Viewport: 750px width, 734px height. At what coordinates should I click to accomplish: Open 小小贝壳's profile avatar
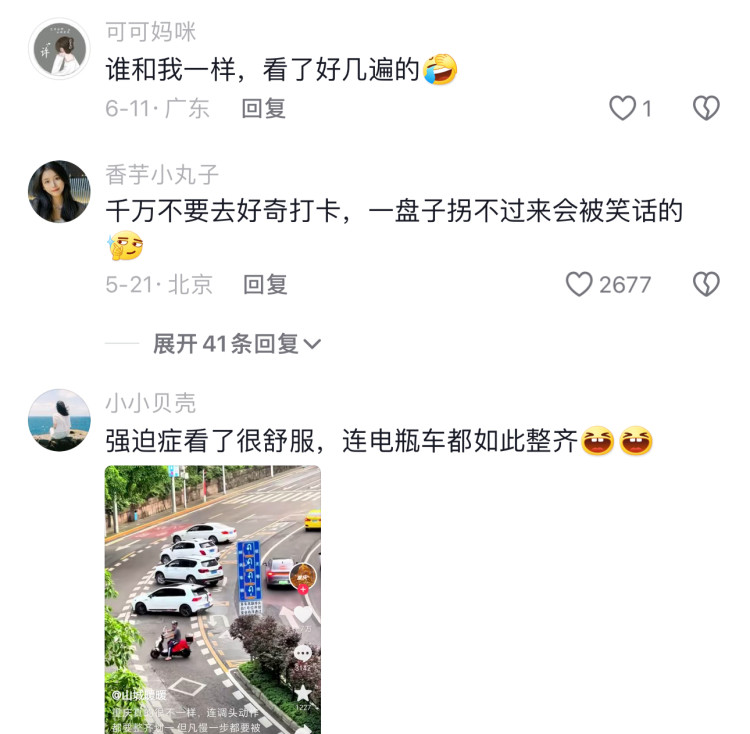coord(59,420)
